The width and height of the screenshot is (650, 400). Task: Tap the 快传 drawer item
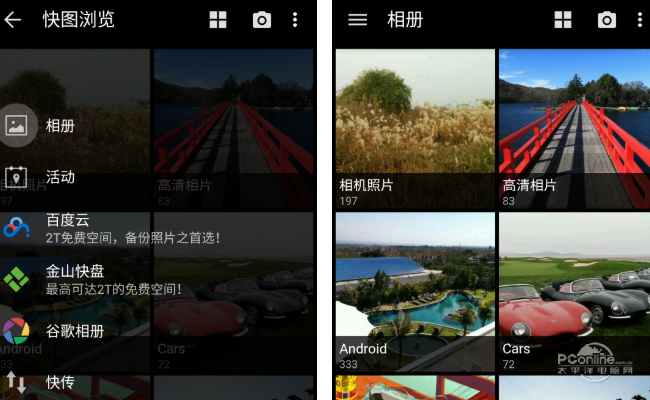click(60, 382)
